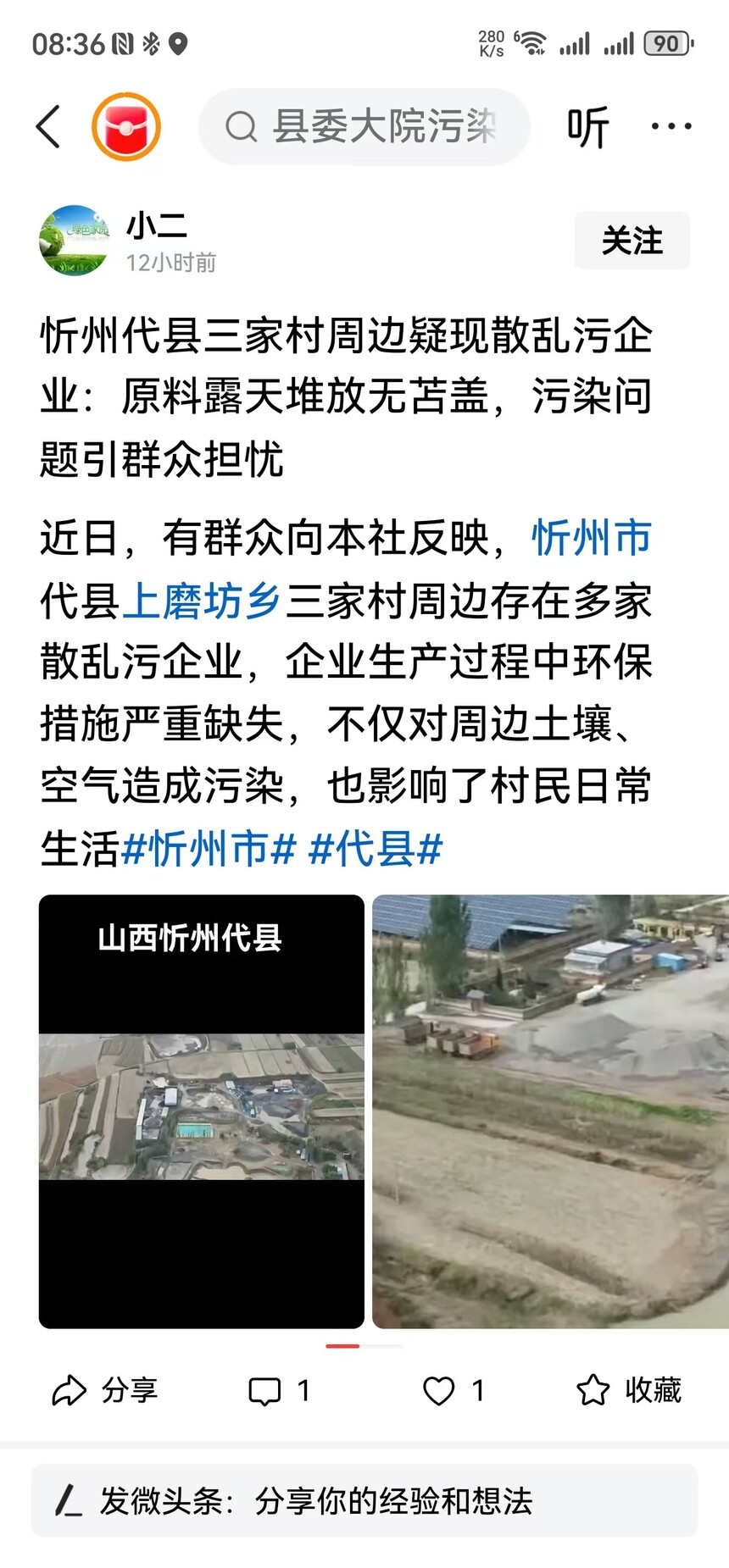Tap the search box with 县委大院污染
The width and height of the screenshot is (729, 1568).
tap(364, 127)
